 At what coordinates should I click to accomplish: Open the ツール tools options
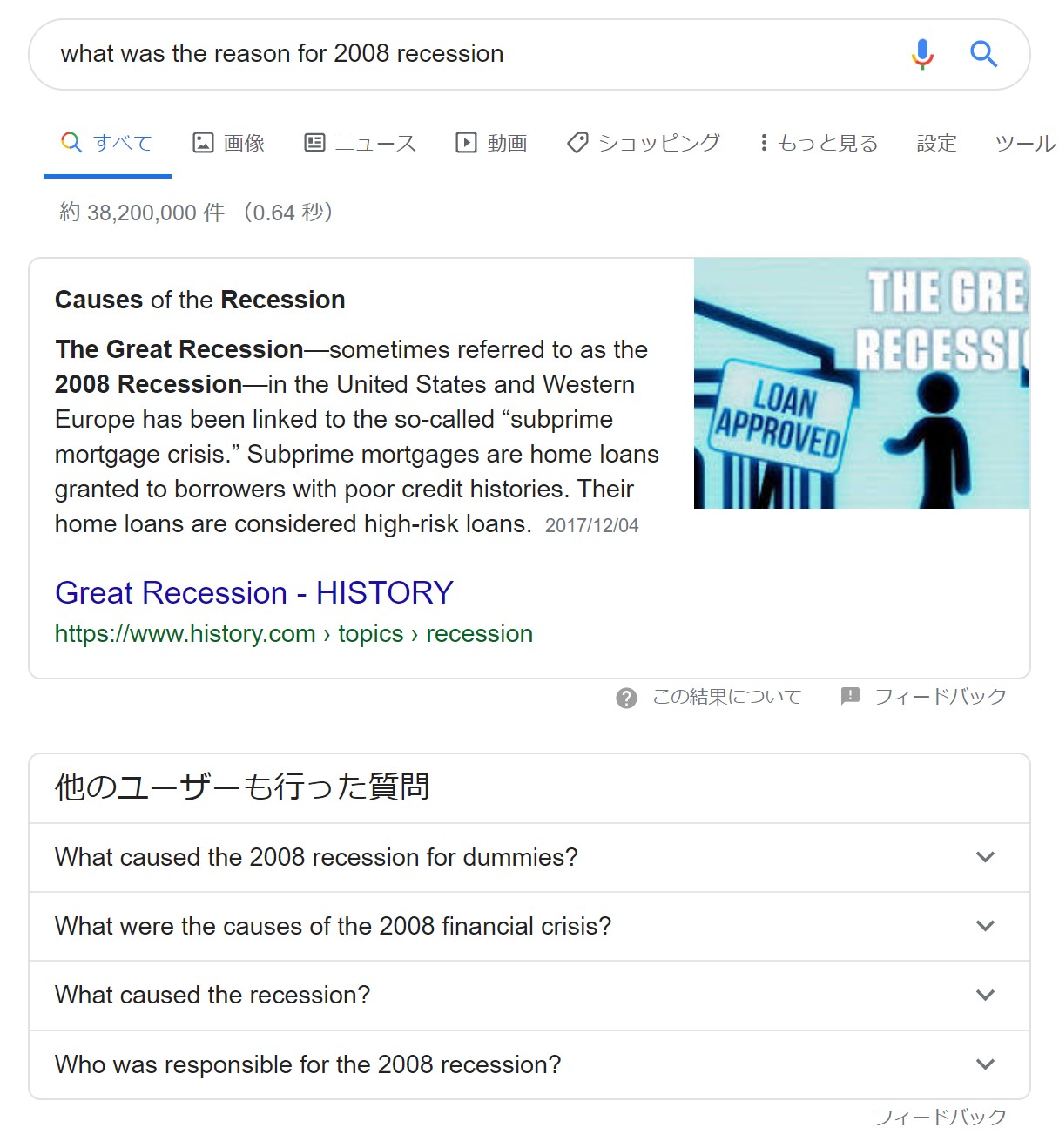click(1024, 143)
